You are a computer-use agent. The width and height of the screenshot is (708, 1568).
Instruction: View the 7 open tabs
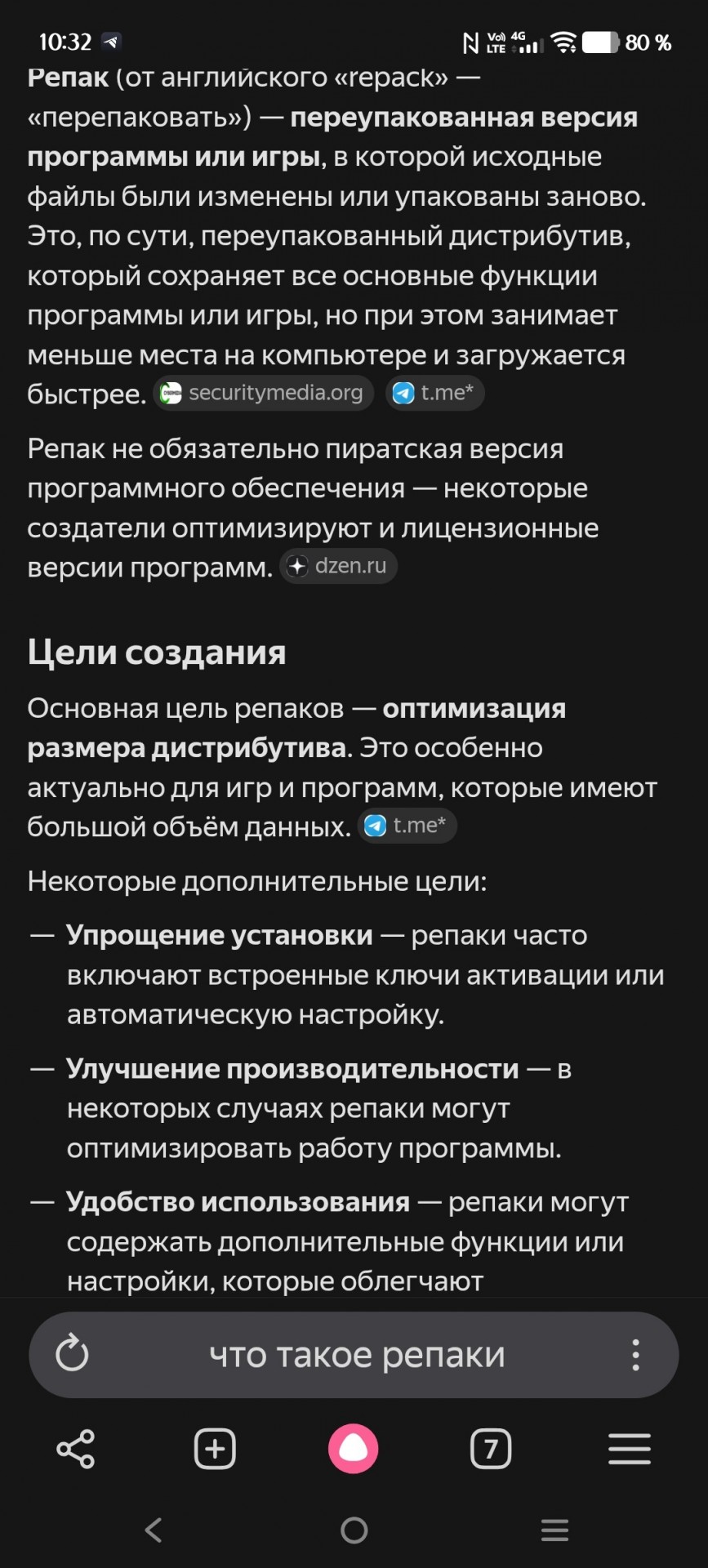(491, 1449)
